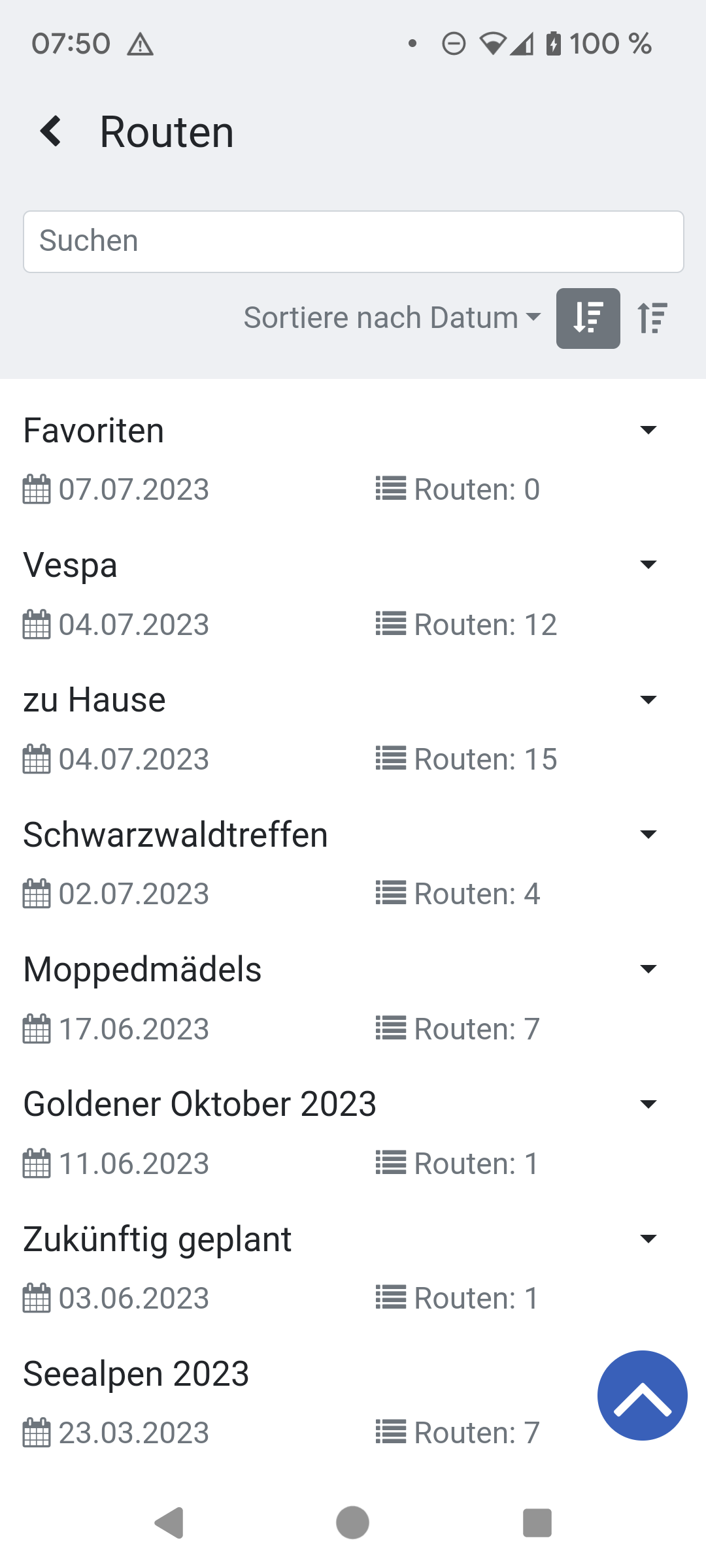Image resolution: width=706 pixels, height=1568 pixels.
Task: Jump back to top of list
Action: [x=642, y=1395]
